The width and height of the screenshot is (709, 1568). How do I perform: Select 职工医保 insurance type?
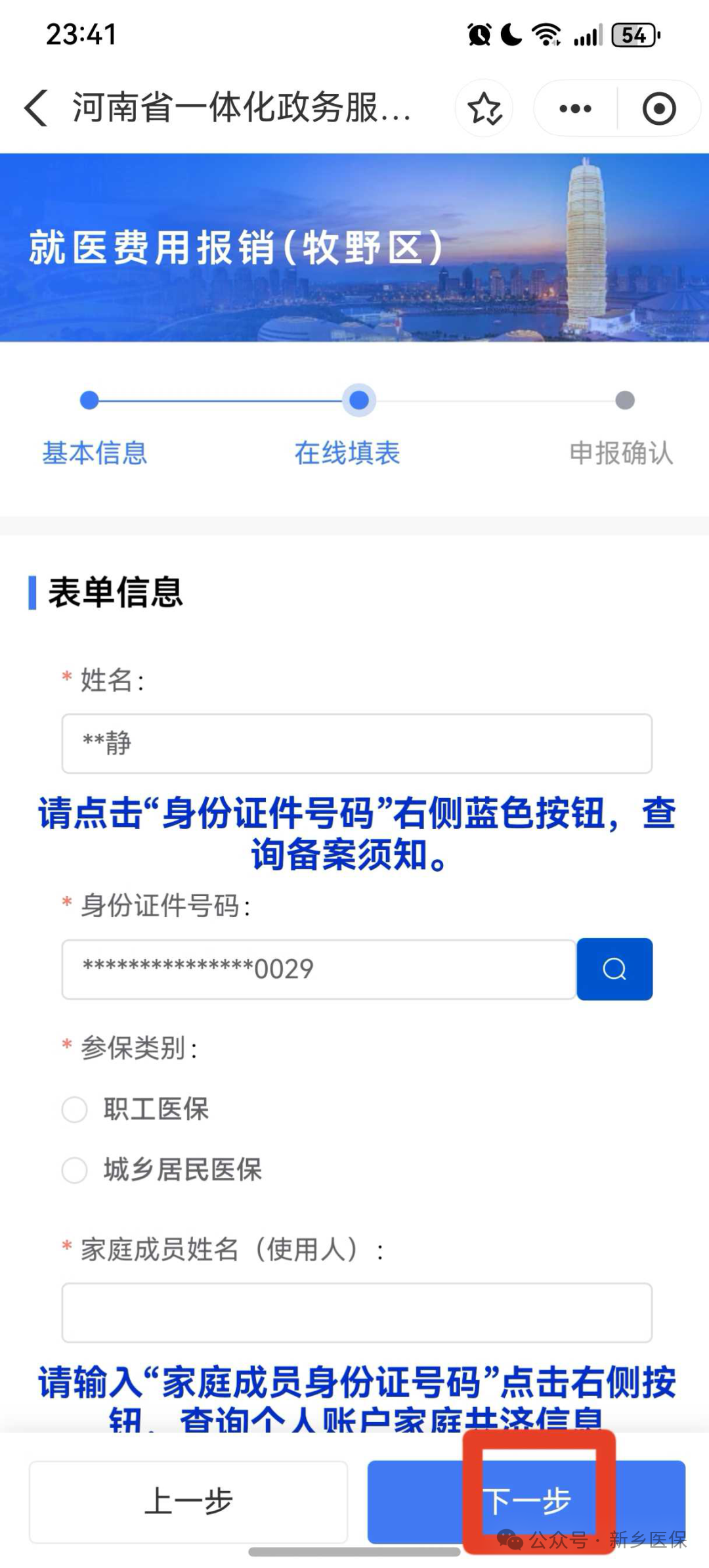[75, 1109]
